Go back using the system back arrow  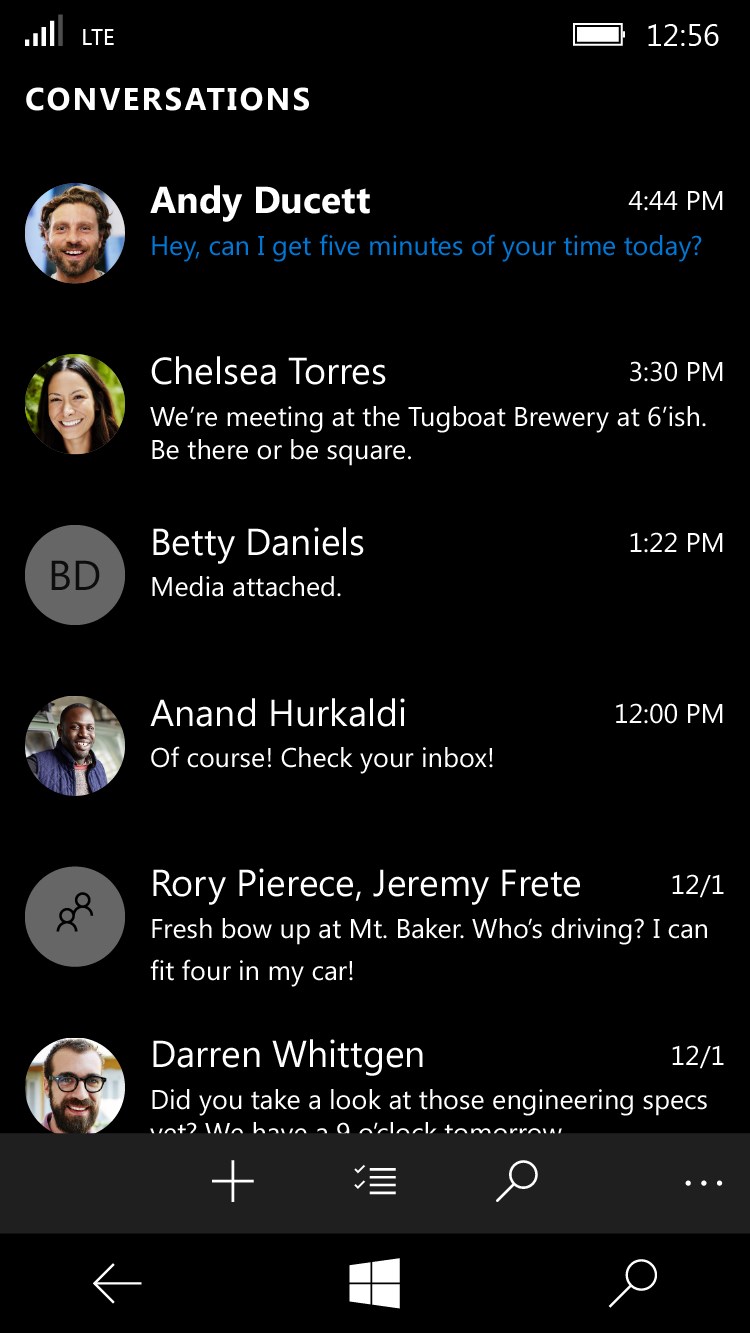click(x=117, y=1283)
